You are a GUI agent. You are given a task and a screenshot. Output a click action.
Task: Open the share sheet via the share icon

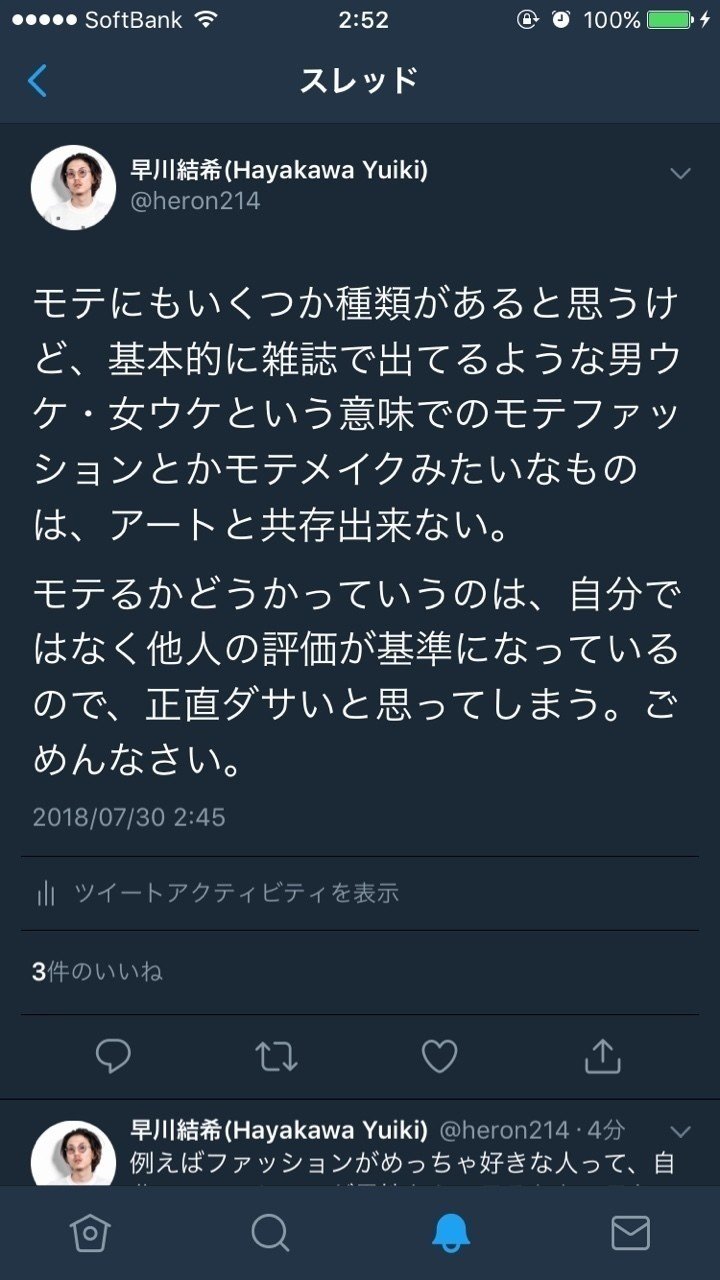601,1055
